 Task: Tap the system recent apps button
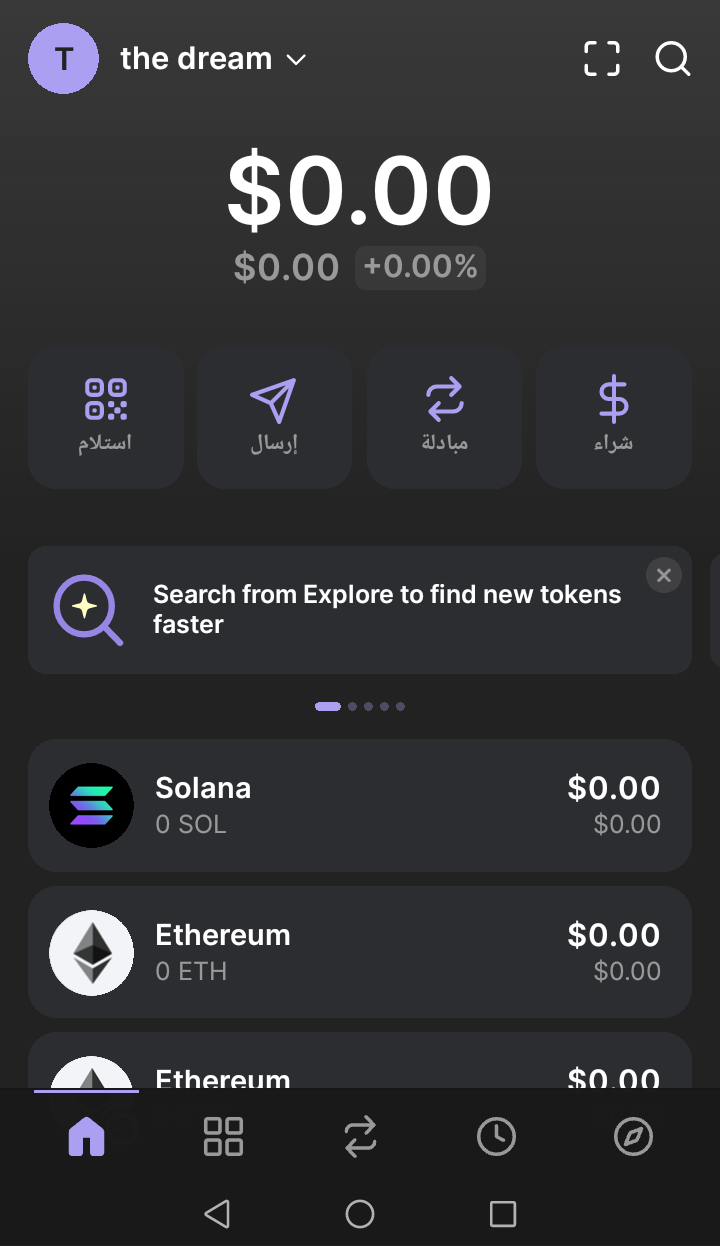[x=503, y=1214]
